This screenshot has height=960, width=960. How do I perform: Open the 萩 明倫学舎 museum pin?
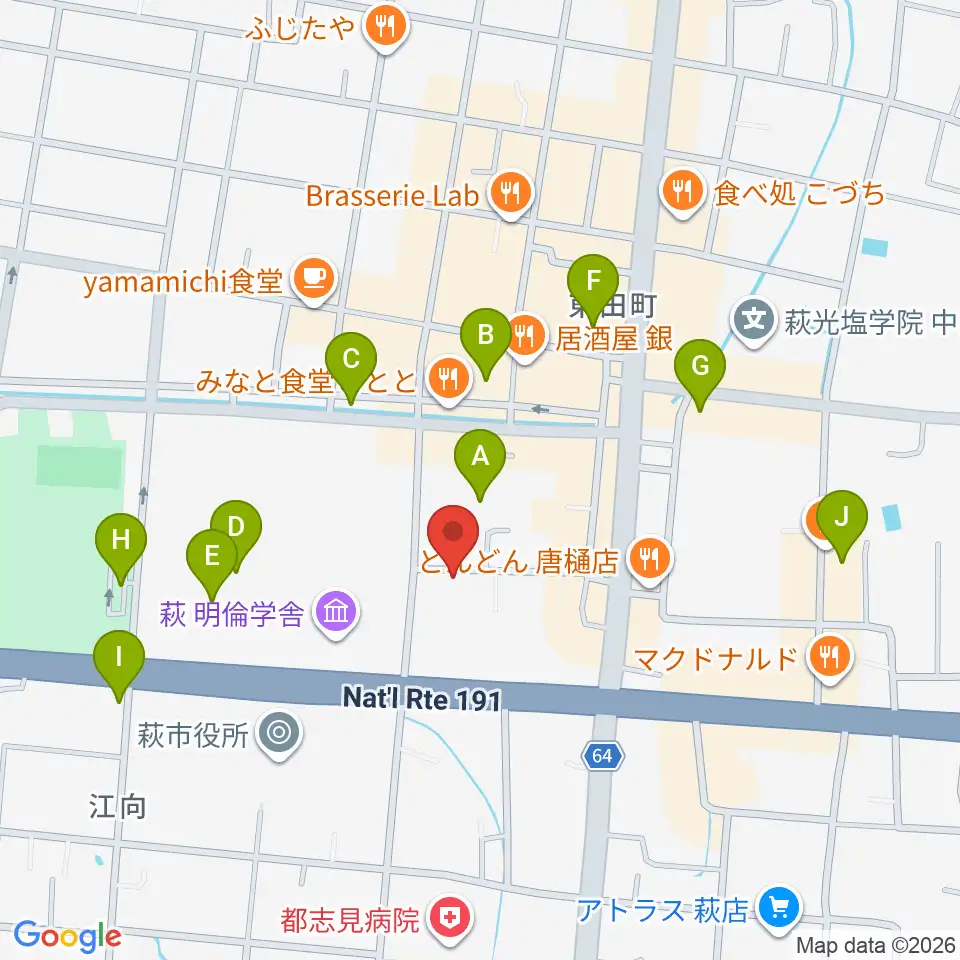click(336, 613)
